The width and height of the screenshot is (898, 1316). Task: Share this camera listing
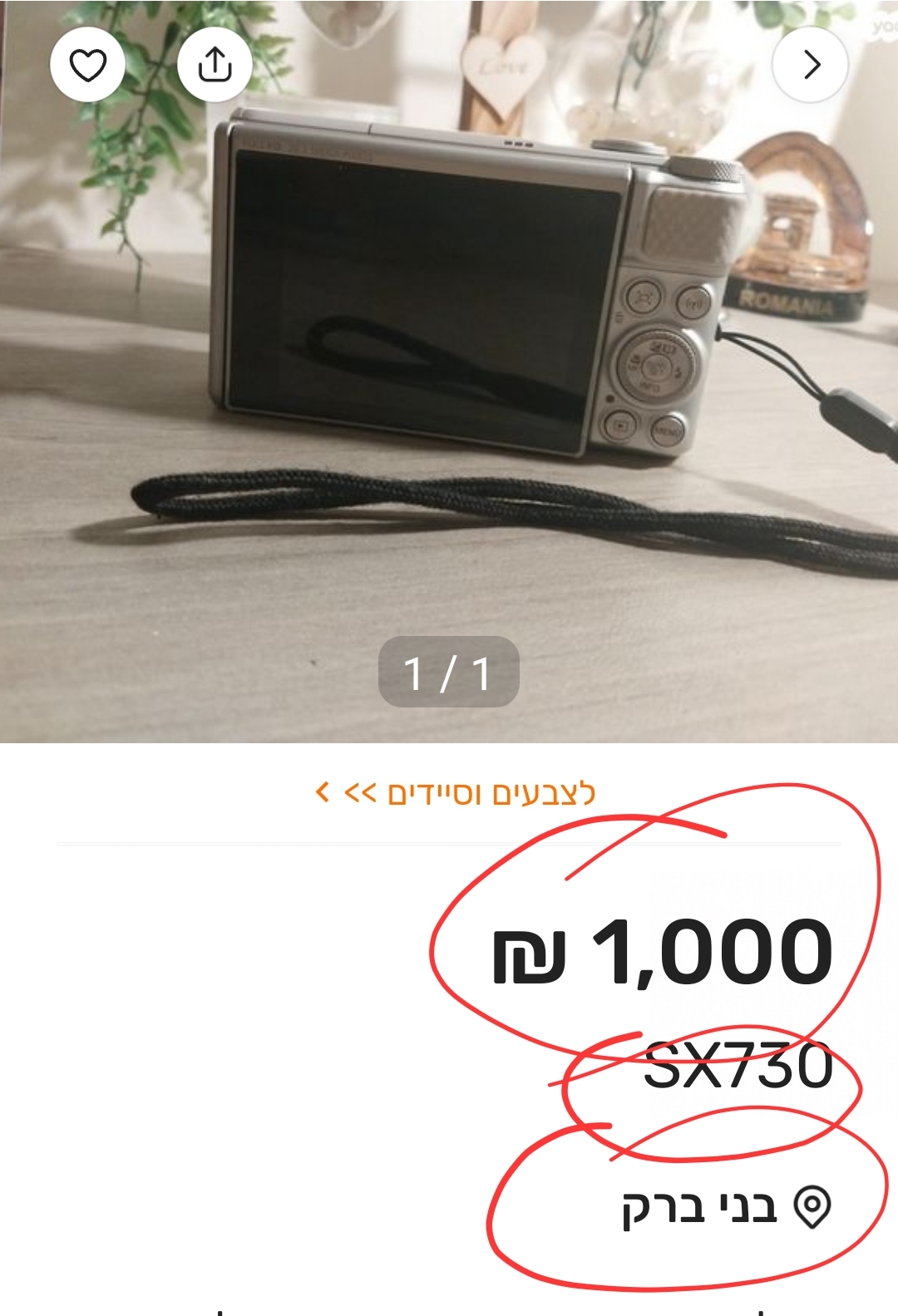click(215, 65)
